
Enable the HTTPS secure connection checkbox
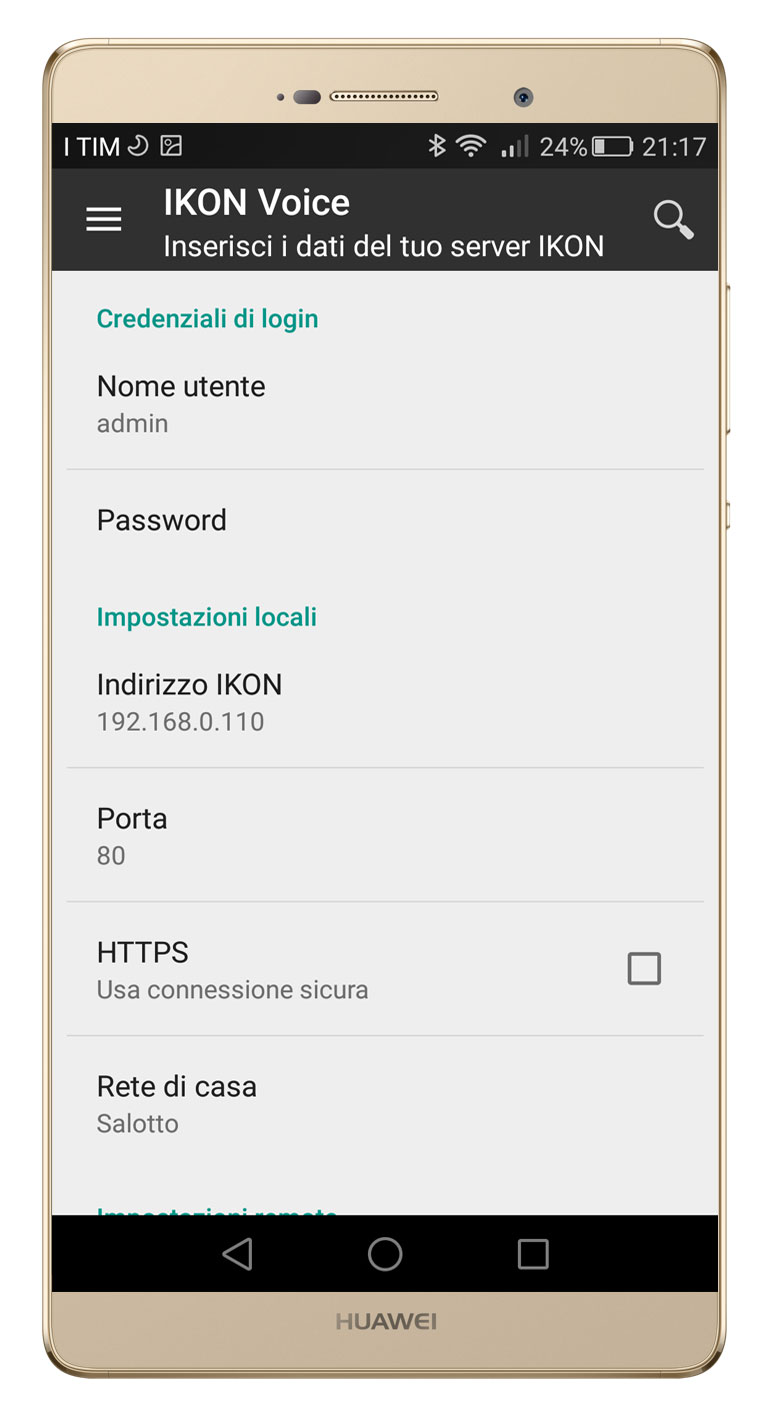(x=644, y=969)
